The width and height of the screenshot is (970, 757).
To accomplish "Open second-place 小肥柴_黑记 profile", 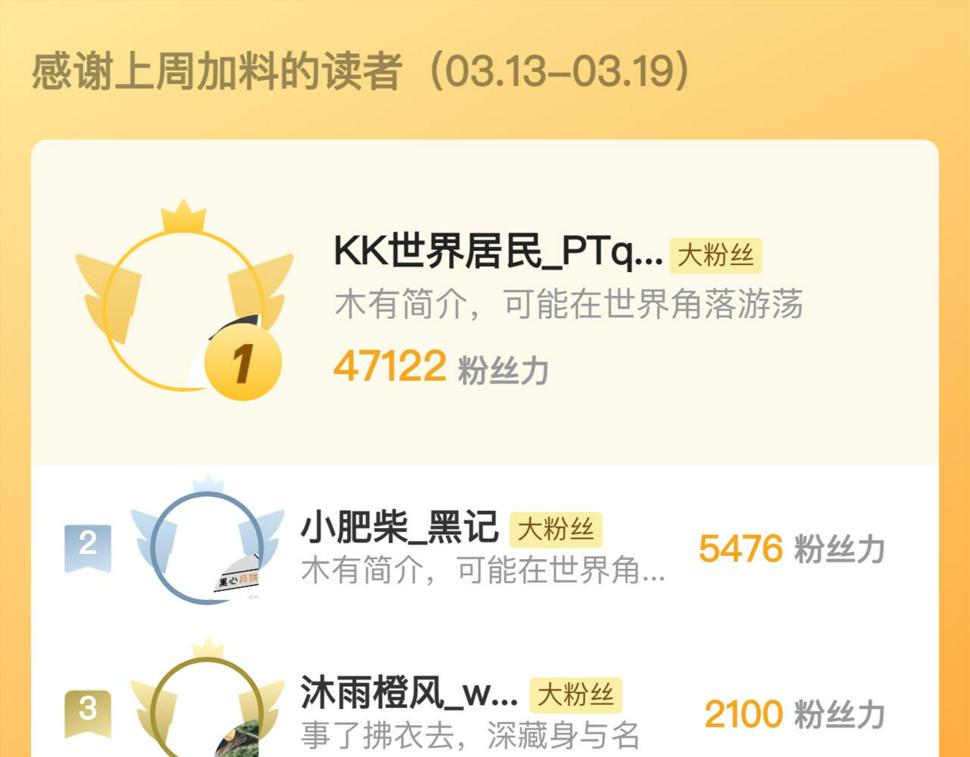I will click(x=399, y=528).
